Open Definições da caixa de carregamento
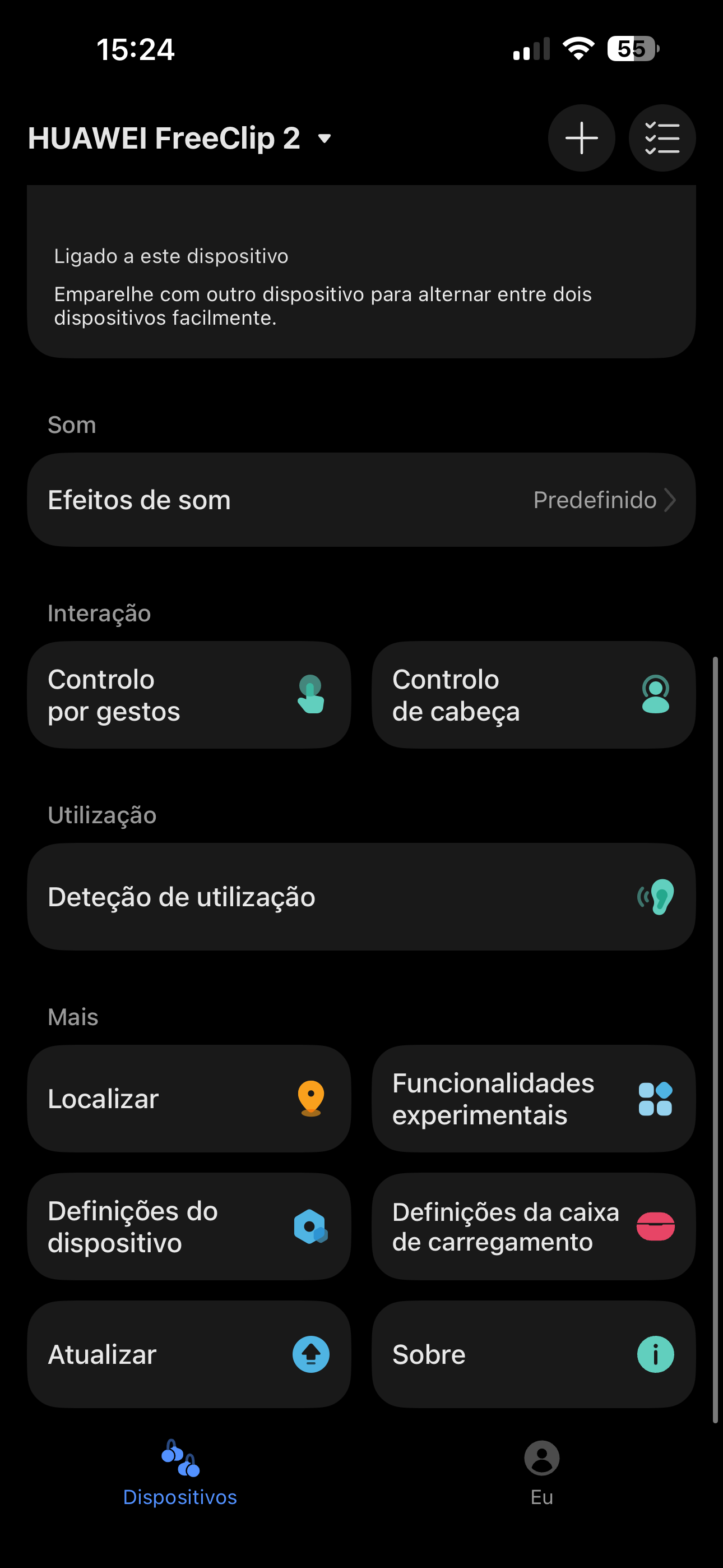This screenshot has height=1568, width=723. coord(533,1226)
